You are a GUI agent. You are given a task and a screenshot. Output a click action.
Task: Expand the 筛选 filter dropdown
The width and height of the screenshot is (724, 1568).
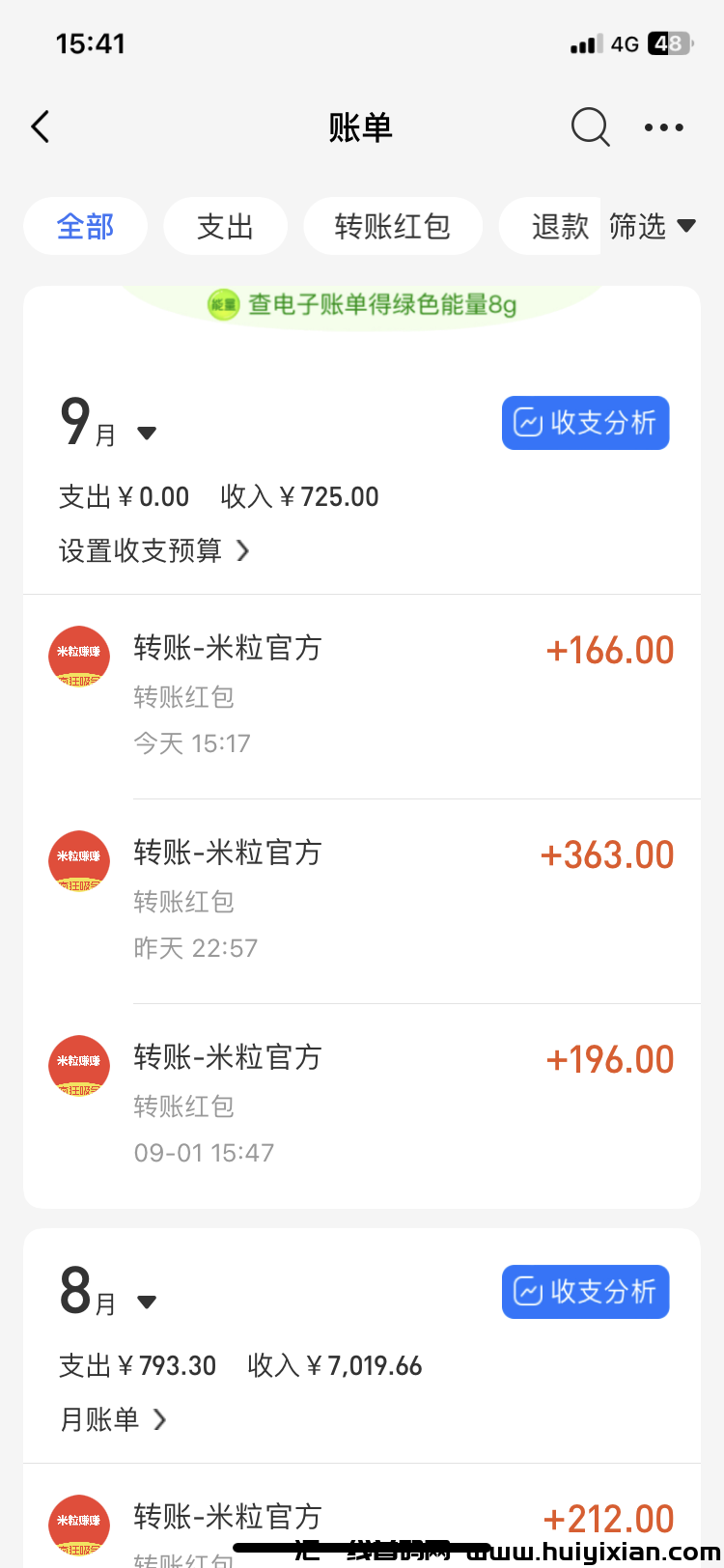click(x=653, y=227)
